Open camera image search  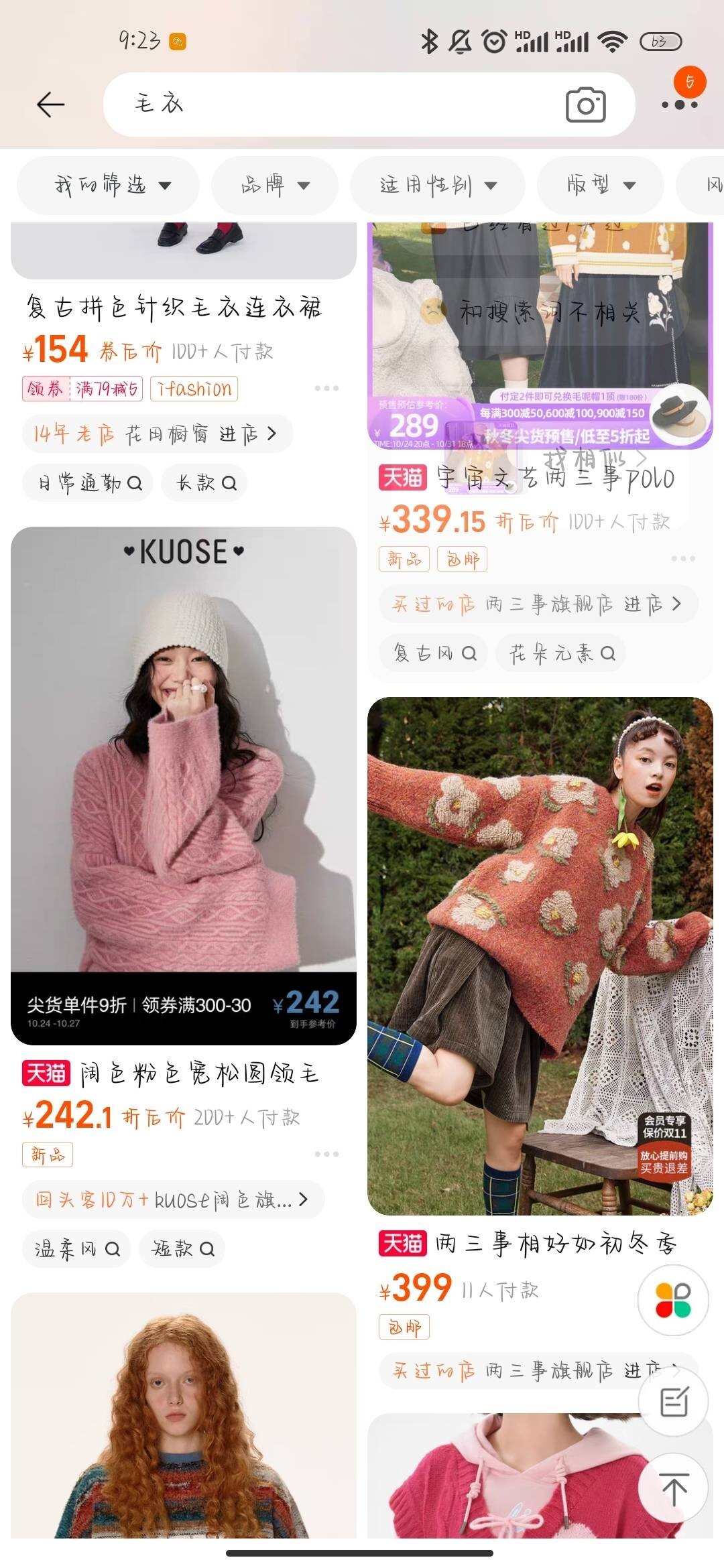click(x=585, y=105)
